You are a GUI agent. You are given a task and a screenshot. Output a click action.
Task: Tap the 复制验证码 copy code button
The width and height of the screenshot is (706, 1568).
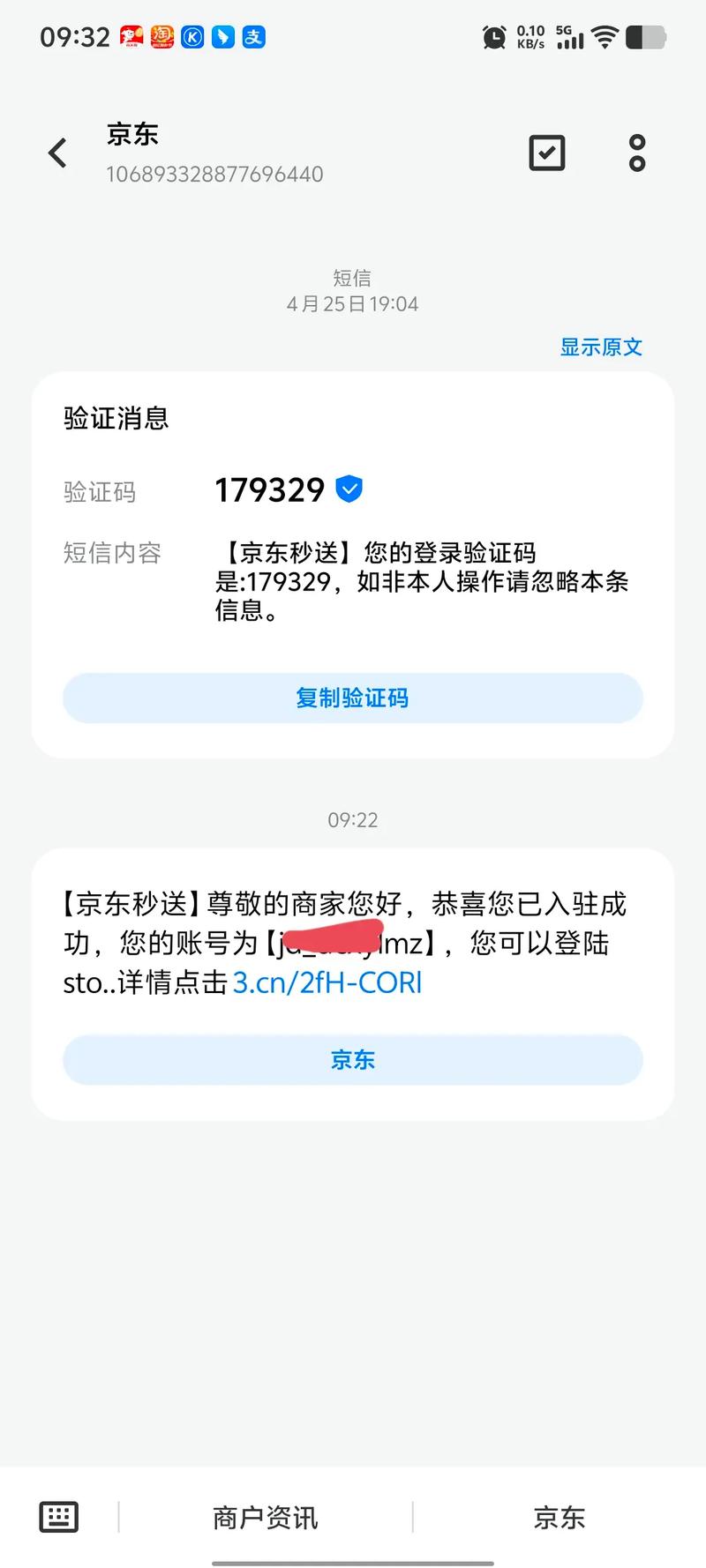click(352, 698)
